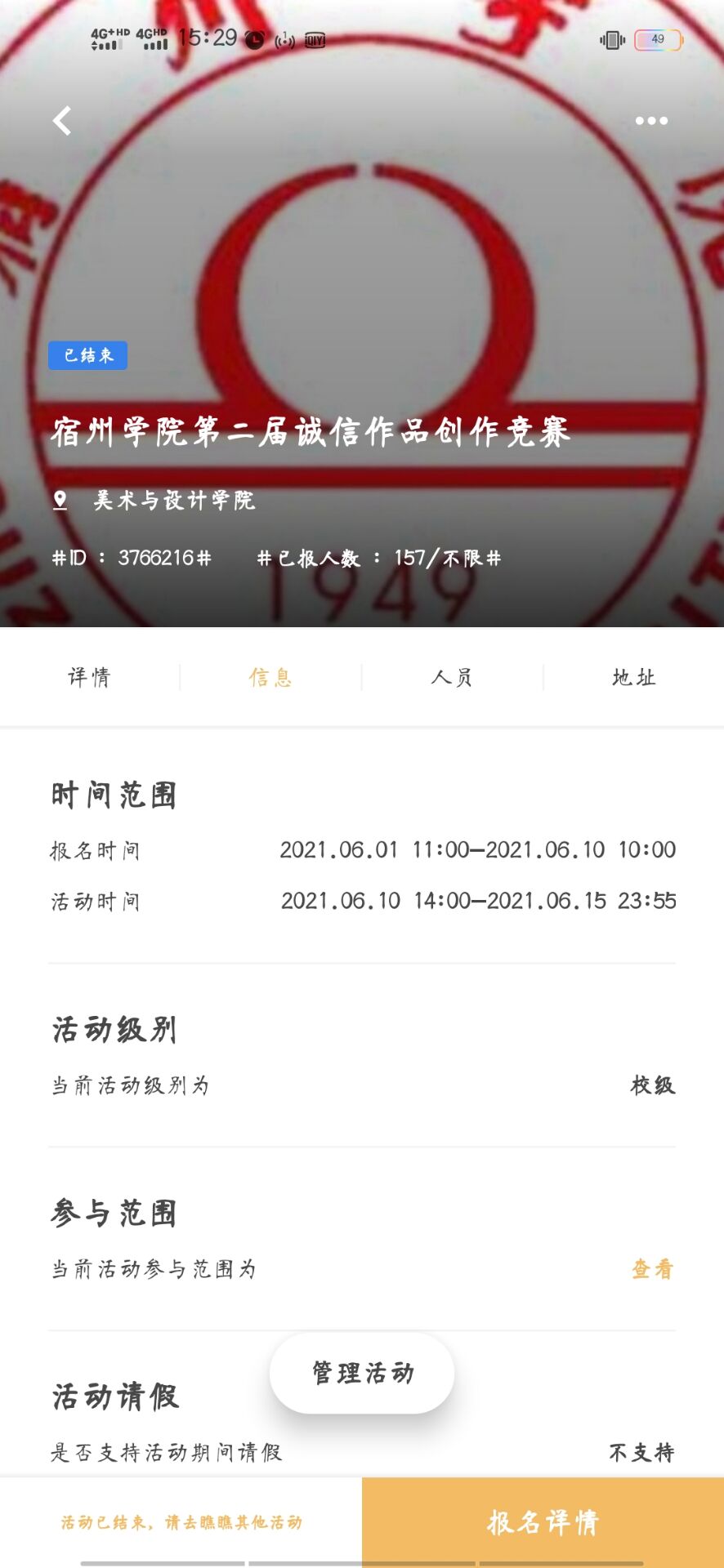Image resolution: width=724 pixels, height=1568 pixels.
Task: Switch to the 地址 tab
Action: click(633, 677)
